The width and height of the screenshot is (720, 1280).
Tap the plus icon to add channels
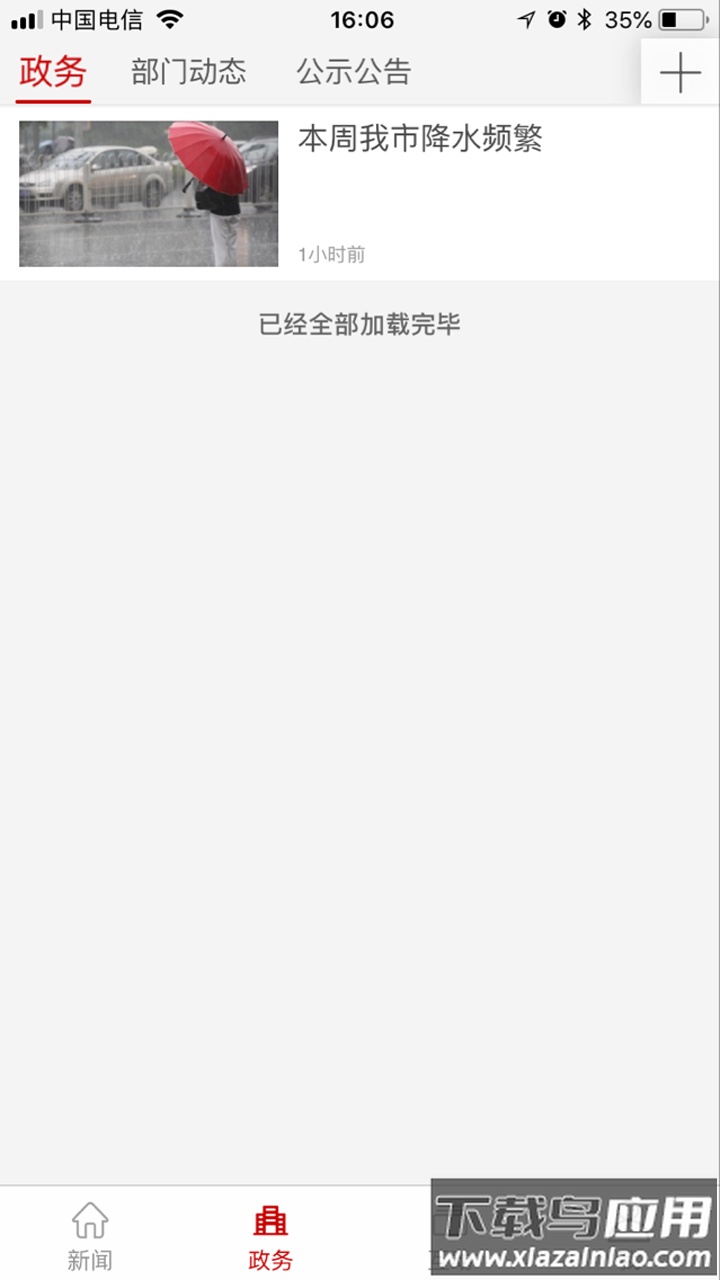tap(680, 72)
